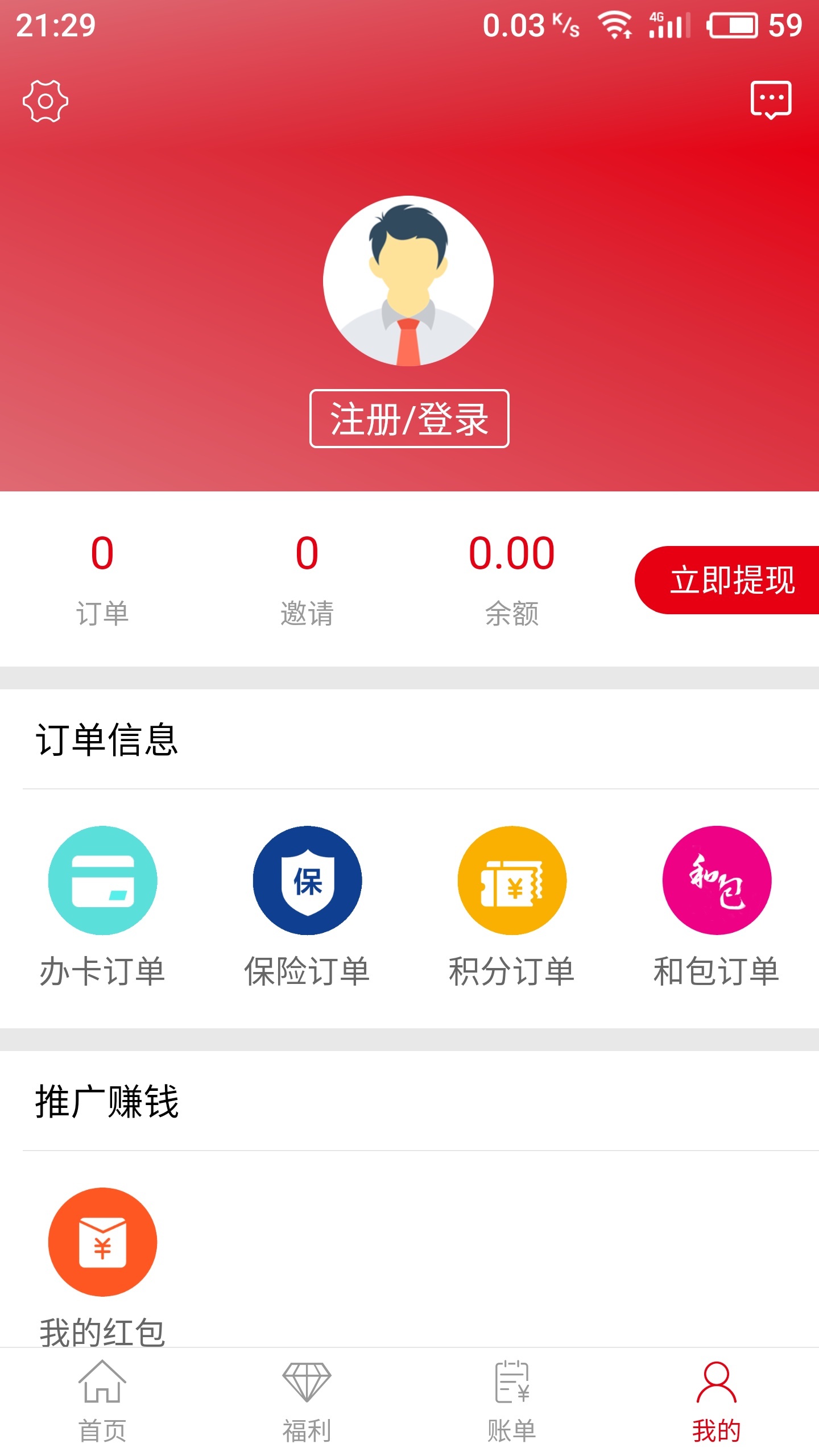Viewport: 819px width, 1456px height.
Task: Open the settings gear icon
Action: pos(47,101)
